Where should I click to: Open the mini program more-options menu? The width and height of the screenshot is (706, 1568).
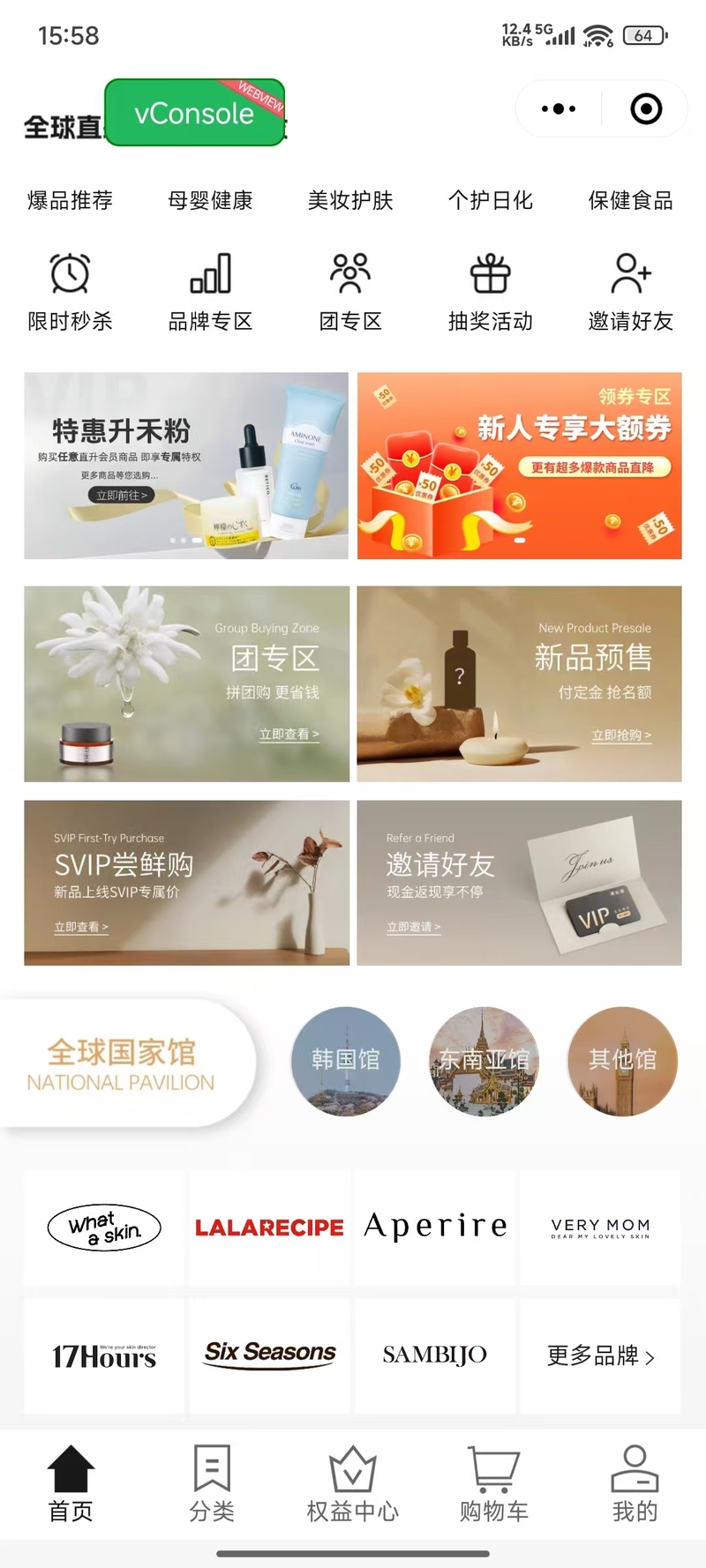click(x=558, y=109)
